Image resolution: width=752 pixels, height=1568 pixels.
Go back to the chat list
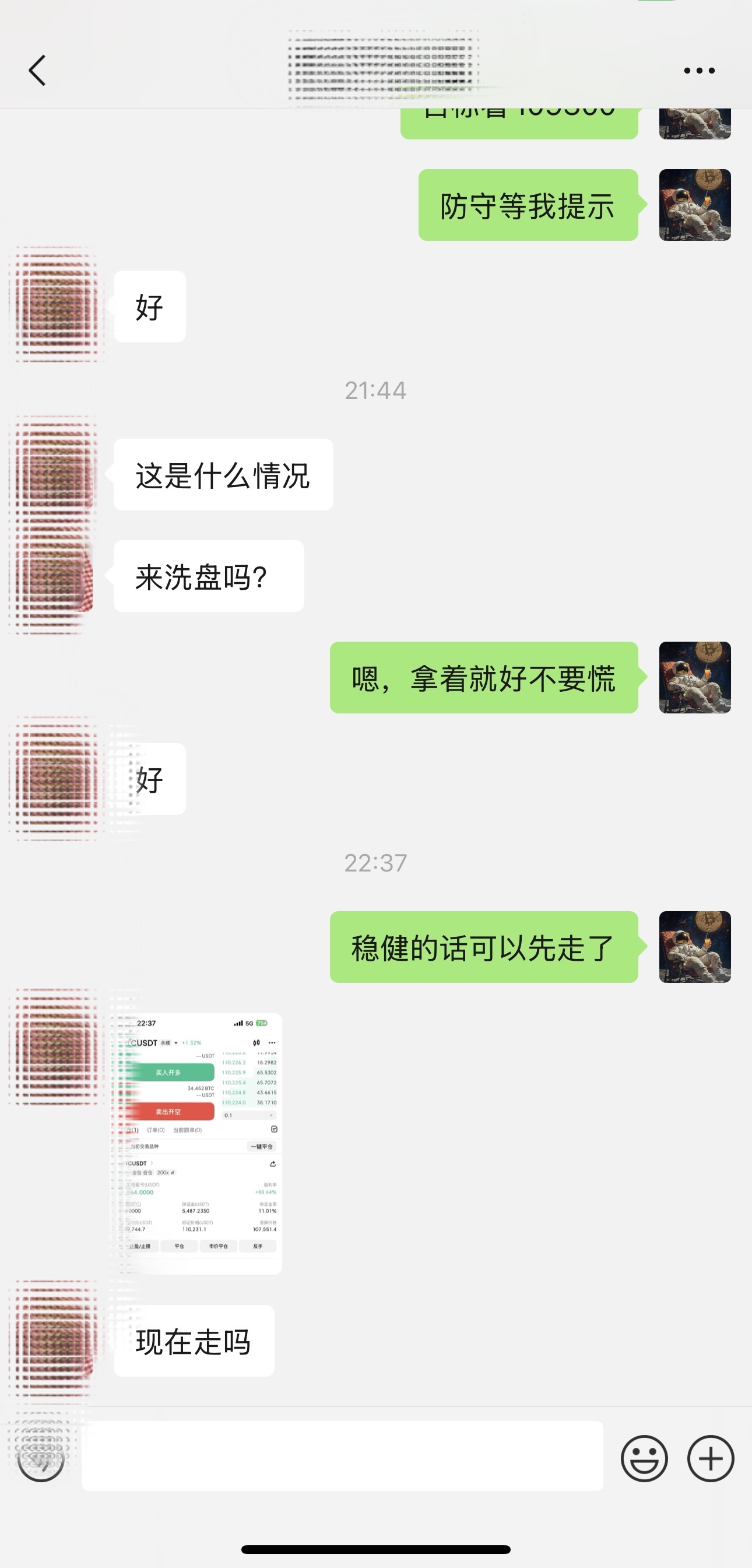click(38, 71)
